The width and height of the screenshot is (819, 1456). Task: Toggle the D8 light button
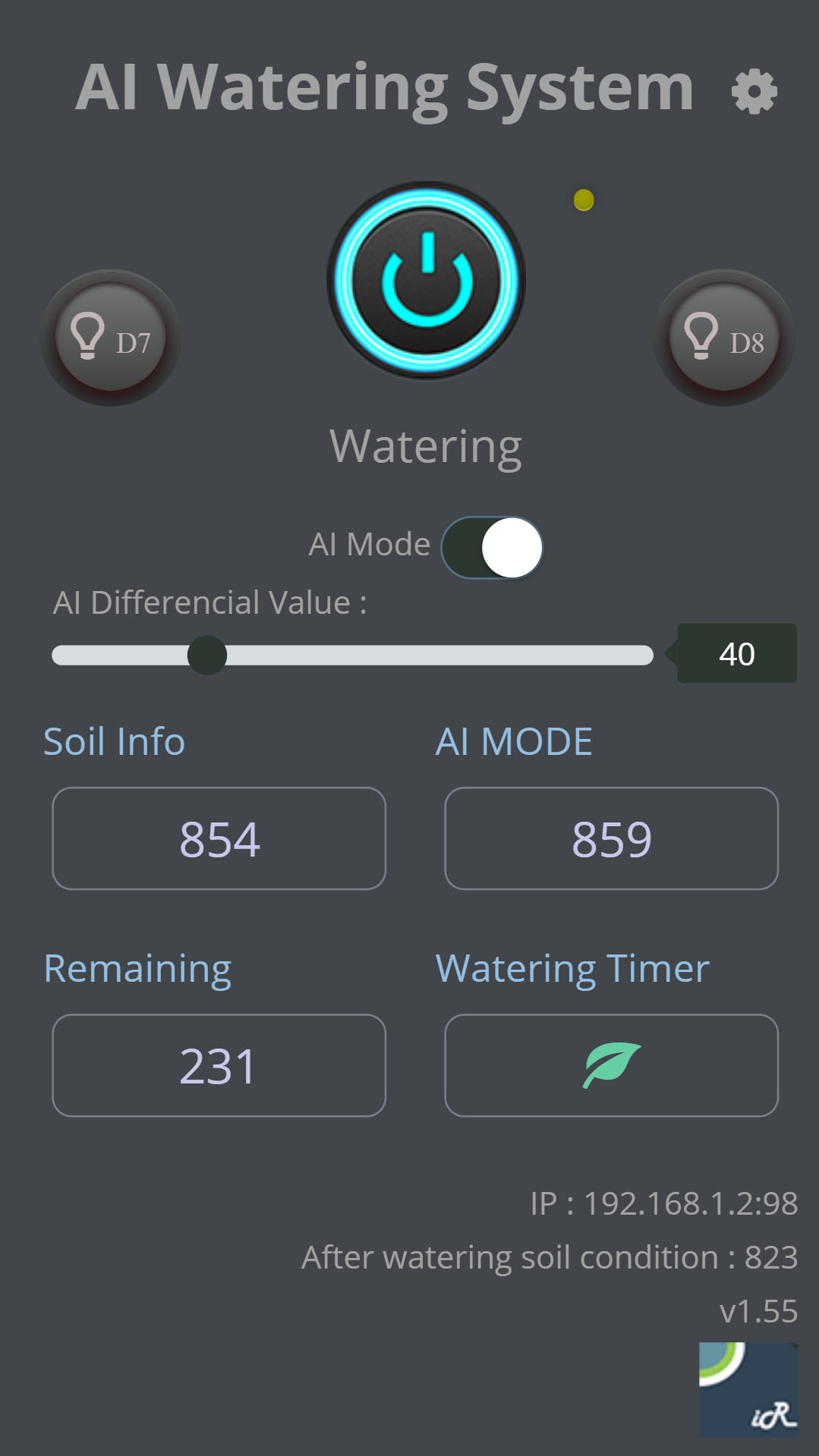724,338
